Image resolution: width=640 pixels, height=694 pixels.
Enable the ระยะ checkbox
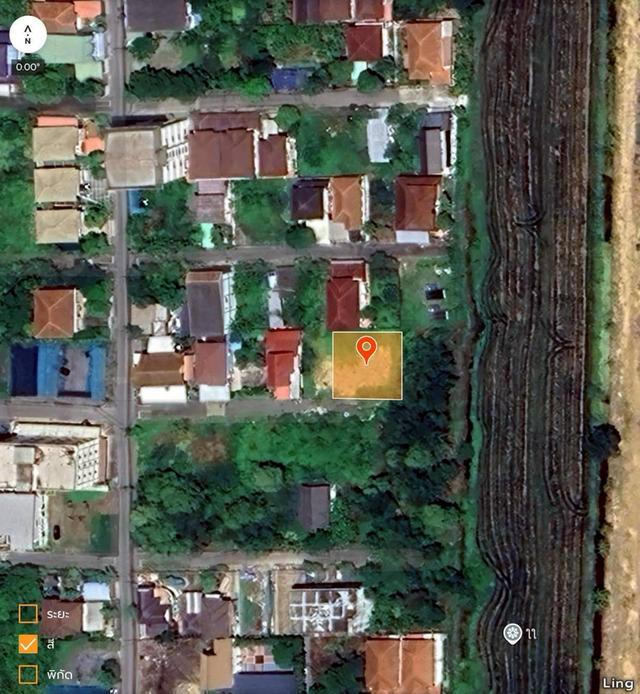28,613
